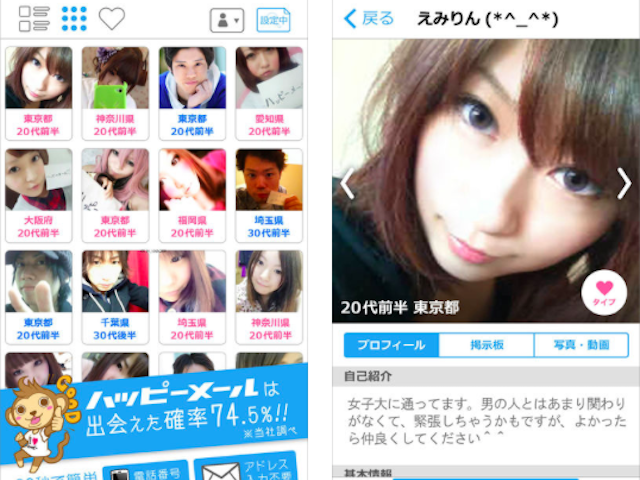Show the next profile photo
Image resolution: width=640 pixels, height=480 pixels.
(624, 184)
